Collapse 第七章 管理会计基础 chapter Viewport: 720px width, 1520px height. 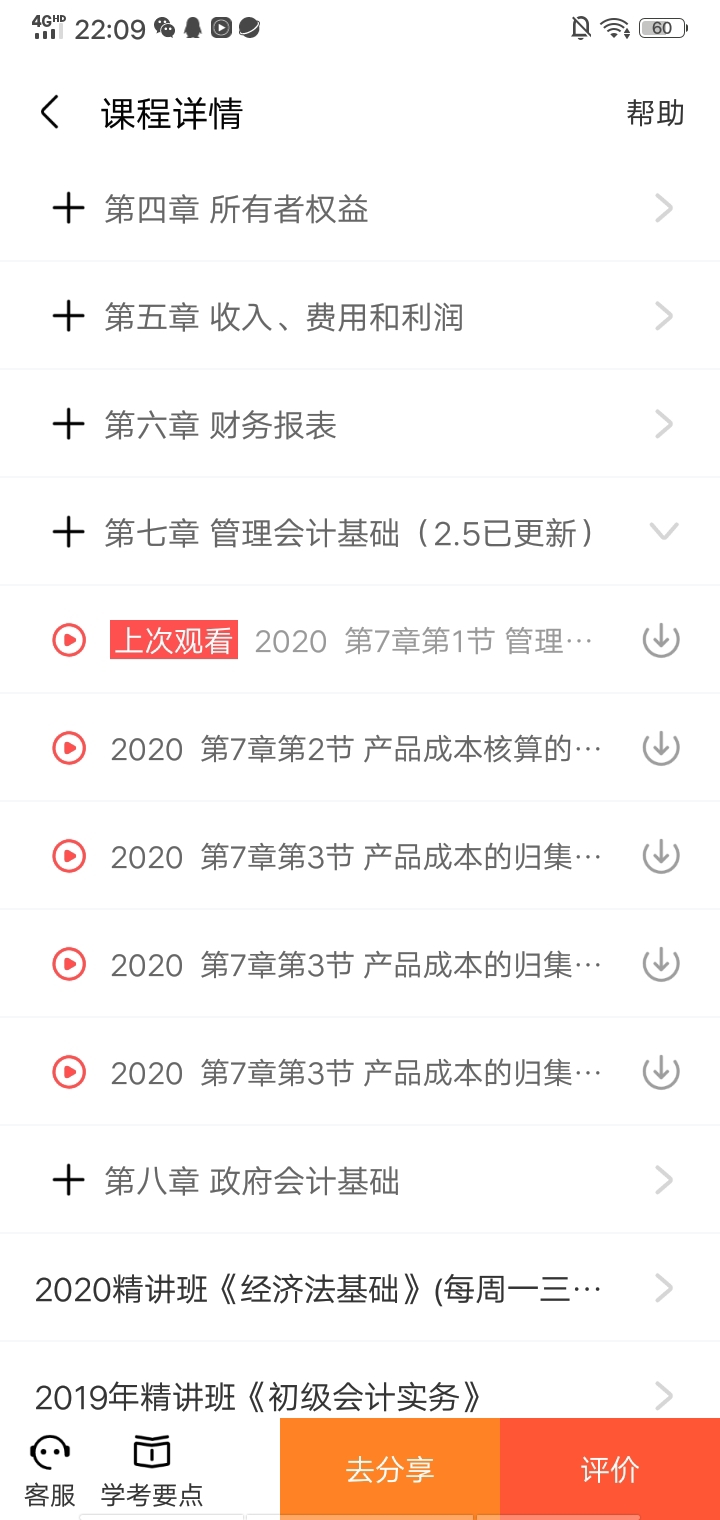(360, 532)
